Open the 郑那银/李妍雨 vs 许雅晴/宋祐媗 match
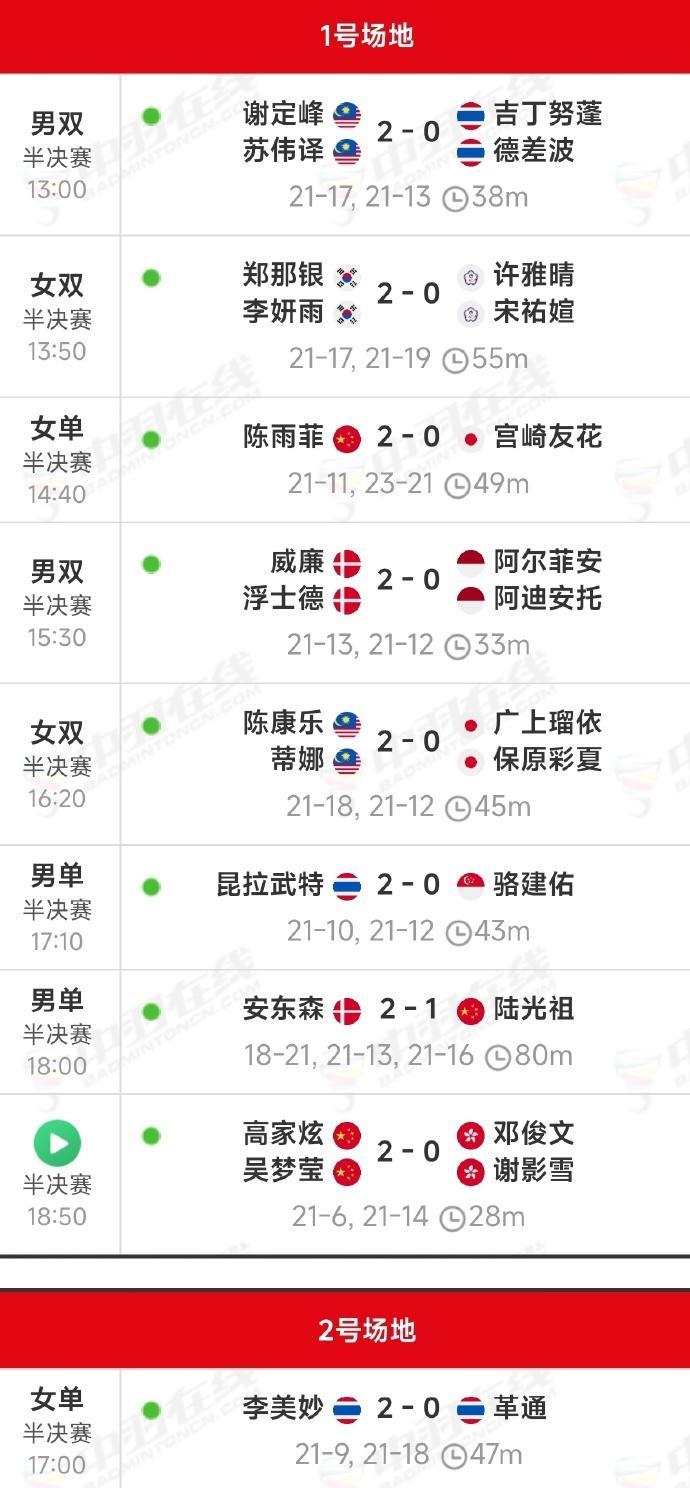The width and height of the screenshot is (690, 1488). coord(345,317)
